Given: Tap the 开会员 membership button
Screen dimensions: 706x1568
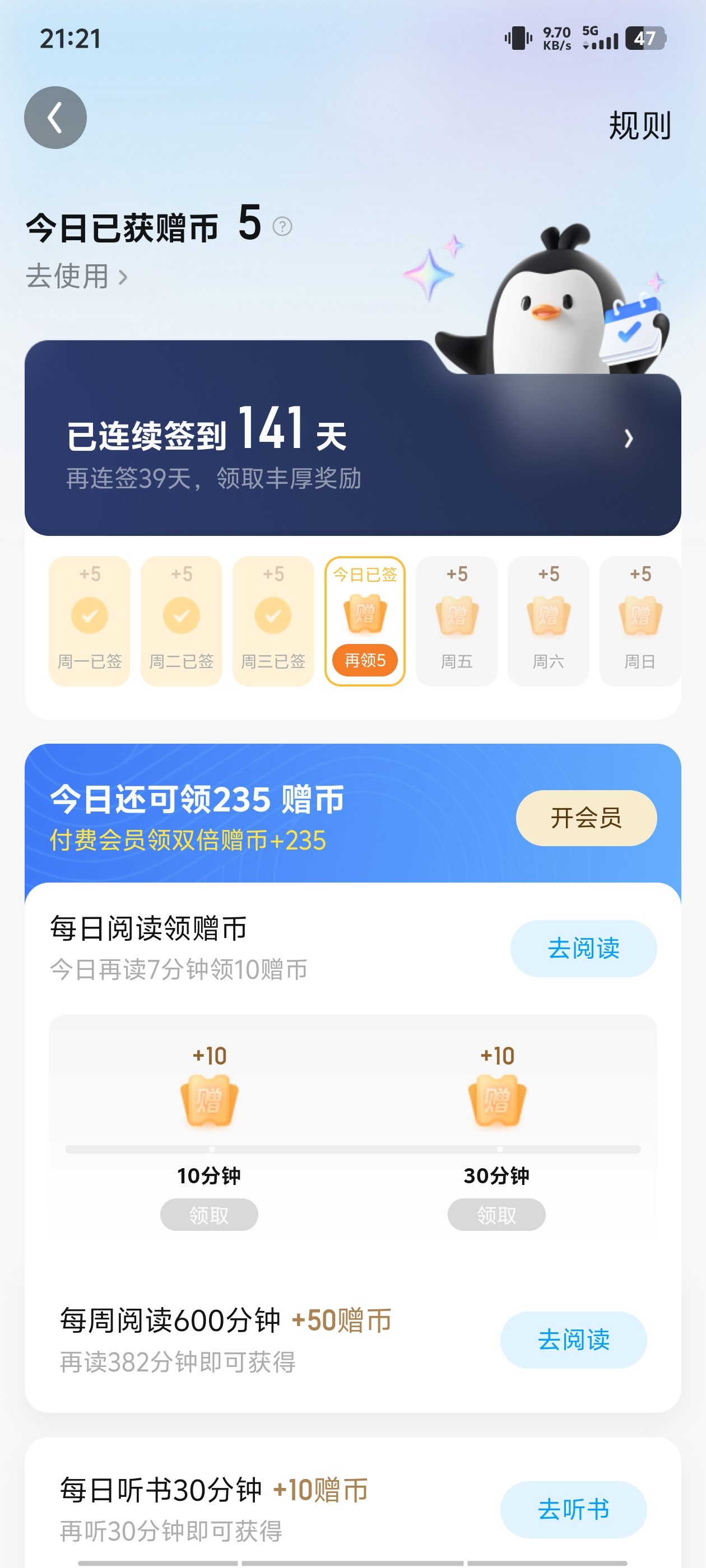Looking at the screenshot, I should click(586, 818).
